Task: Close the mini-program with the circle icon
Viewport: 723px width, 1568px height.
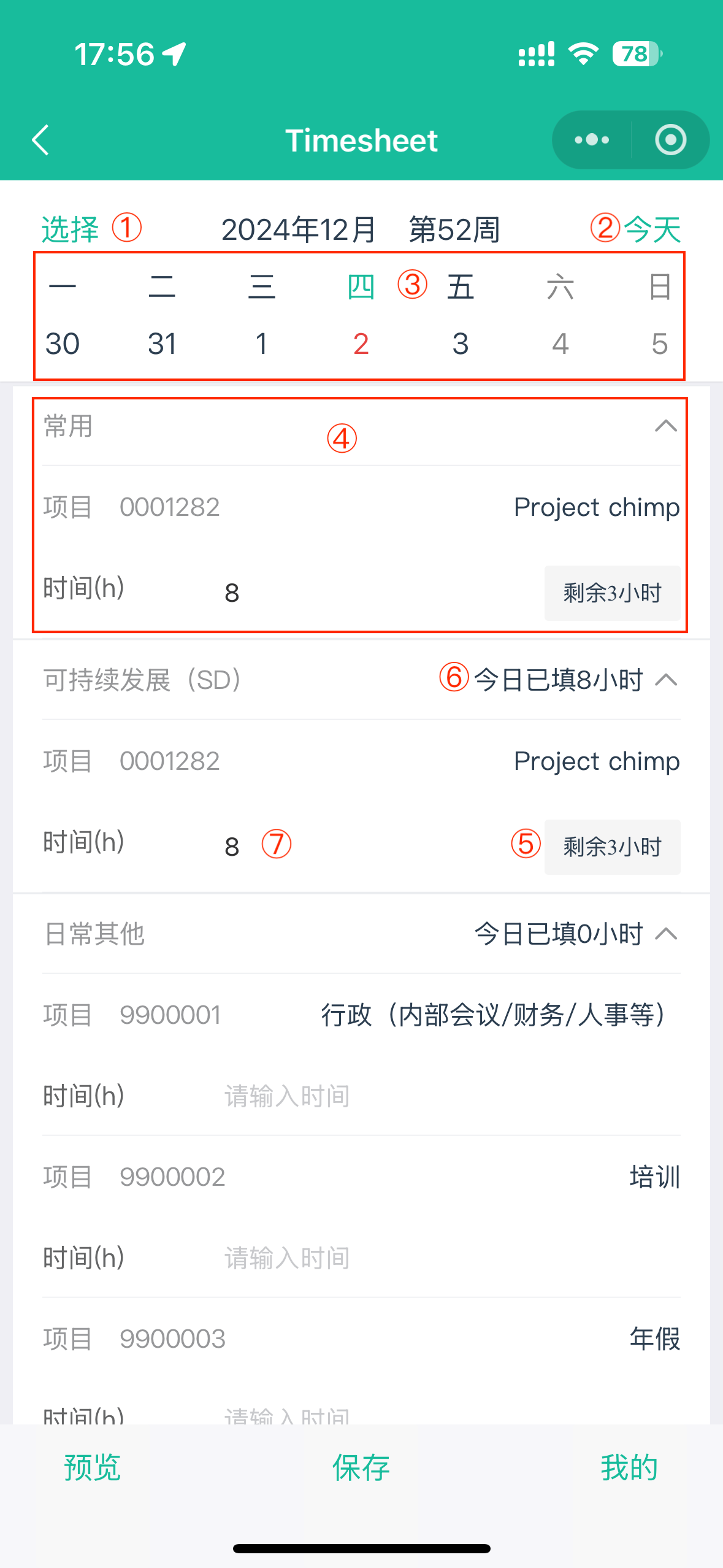Action: pyautogui.click(x=670, y=140)
